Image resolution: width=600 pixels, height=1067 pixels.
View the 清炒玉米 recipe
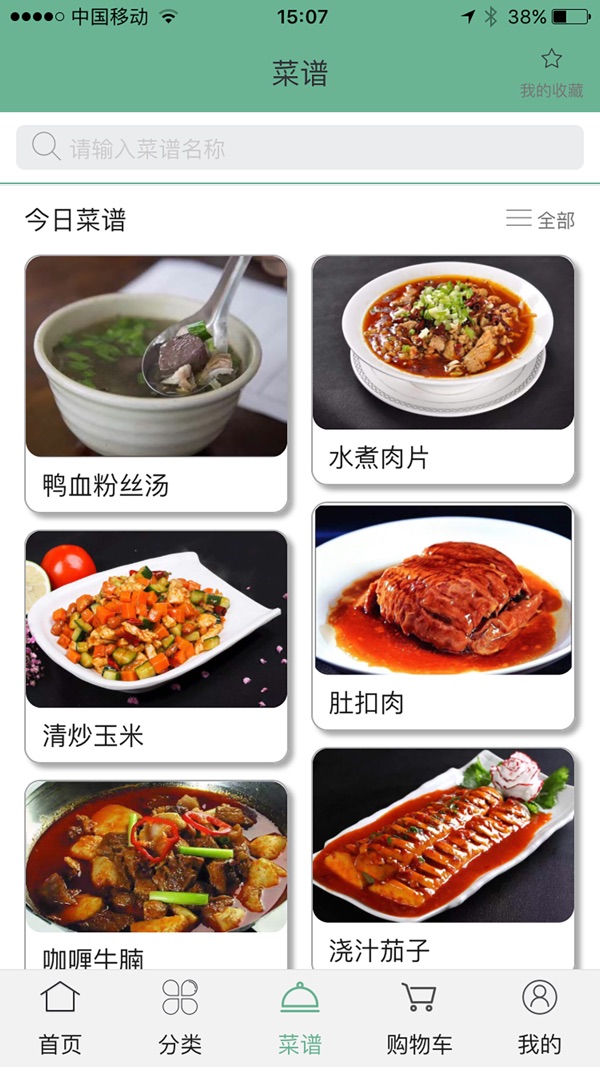coord(156,646)
